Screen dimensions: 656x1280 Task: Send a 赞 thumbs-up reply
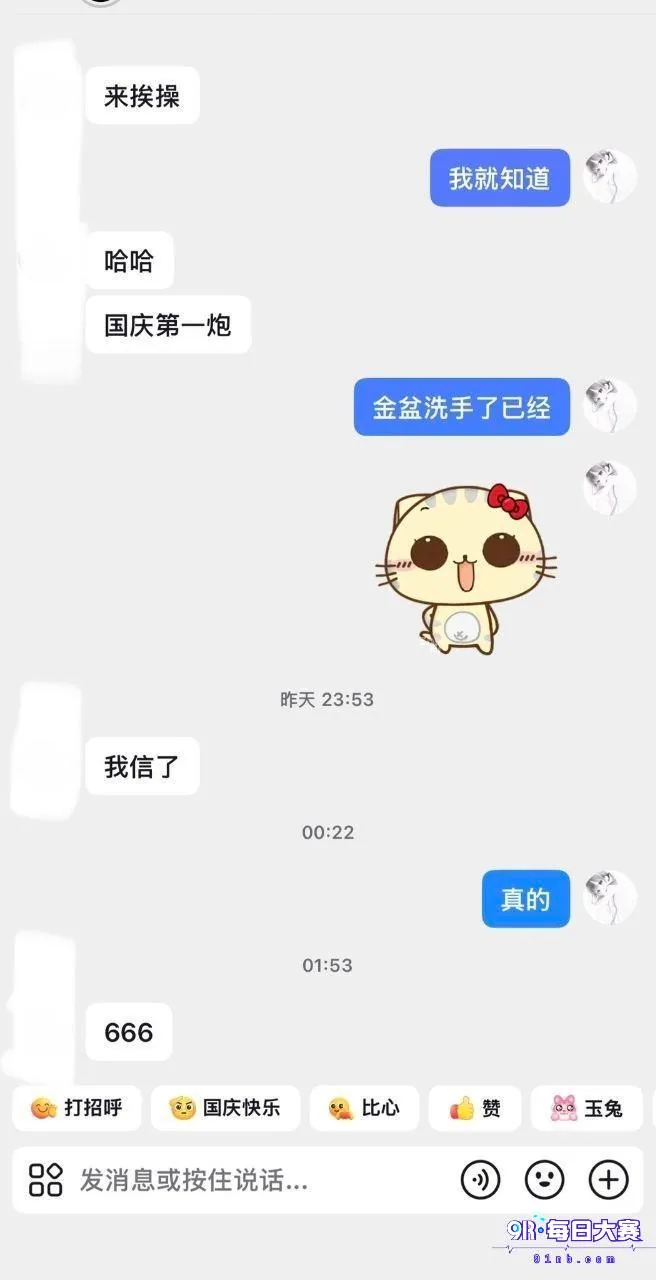point(475,1108)
